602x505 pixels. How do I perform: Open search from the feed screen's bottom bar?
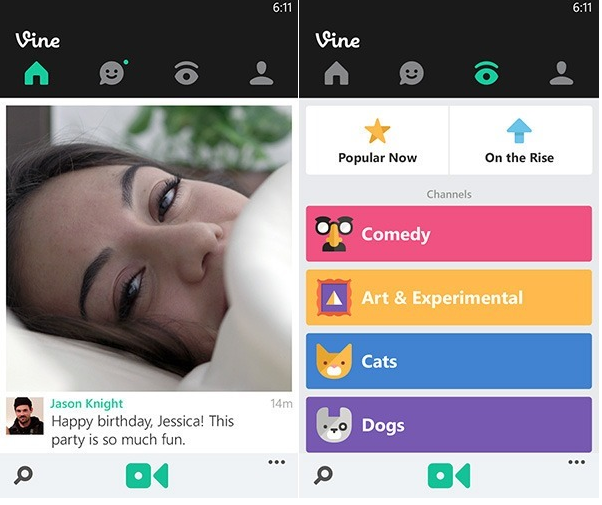23,475
